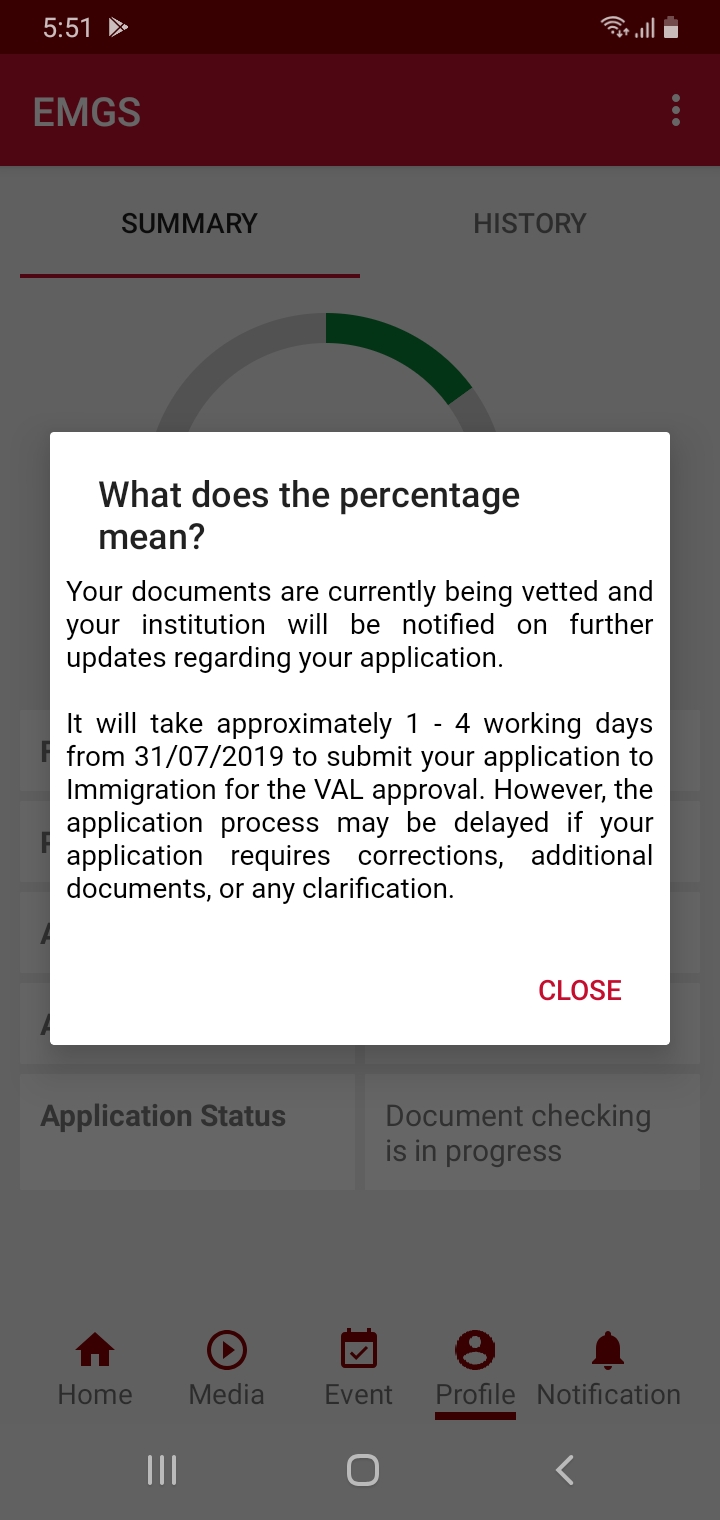Open the Profile tab
This screenshot has width=720, height=1520.
pyautogui.click(x=475, y=1369)
